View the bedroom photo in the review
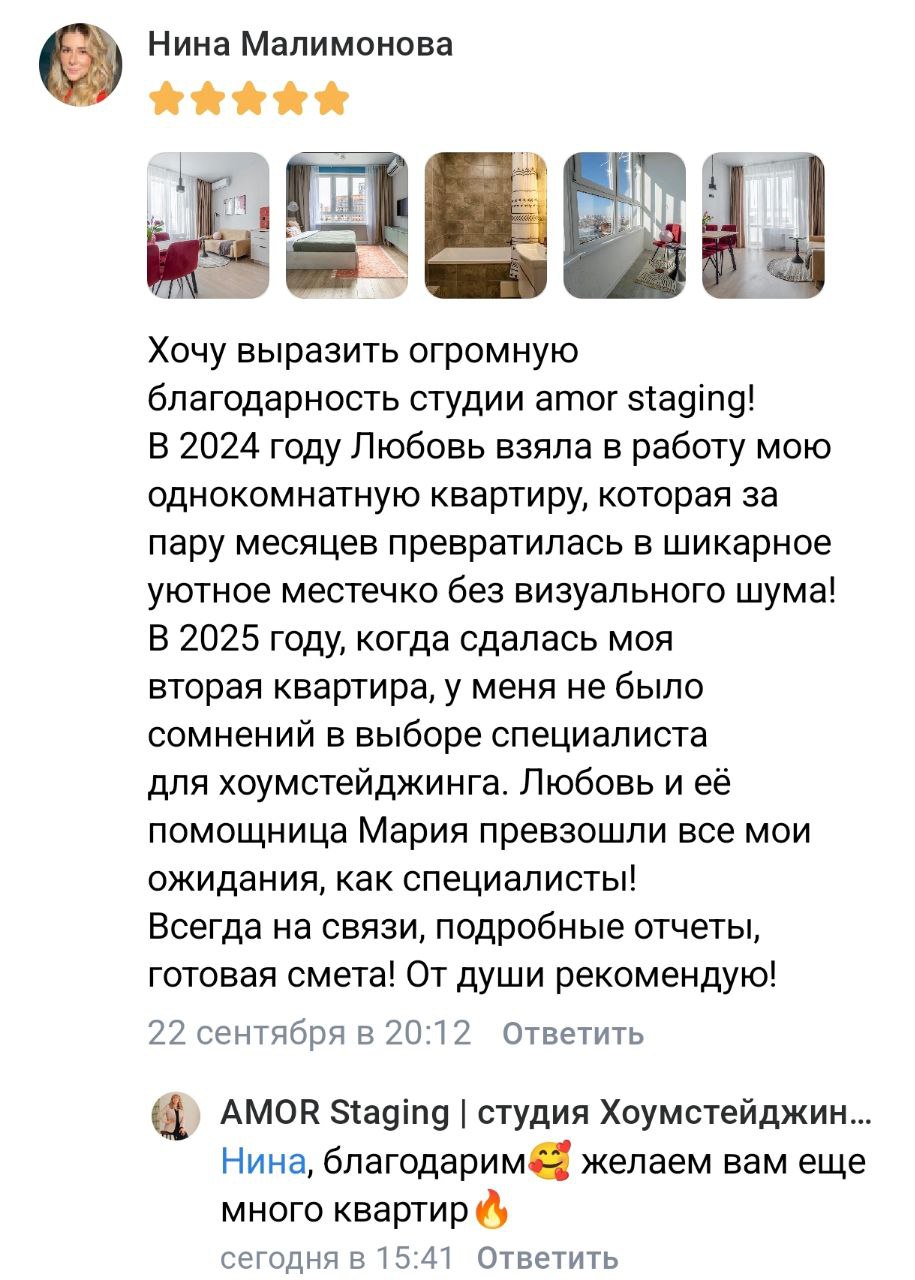This screenshot has height=1280, width=915. pyautogui.click(x=347, y=225)
